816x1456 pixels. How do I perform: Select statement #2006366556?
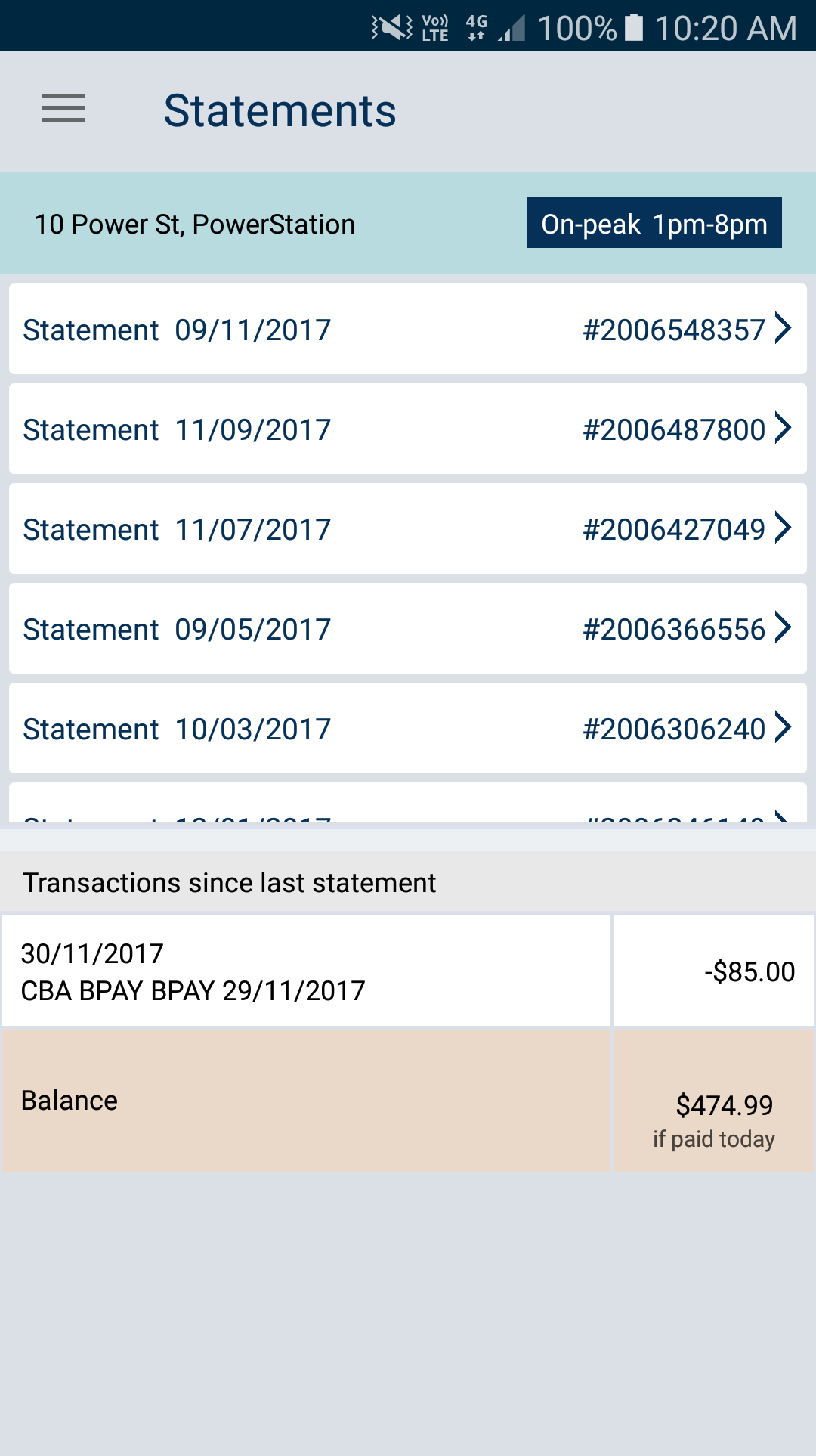click(408, 628)
